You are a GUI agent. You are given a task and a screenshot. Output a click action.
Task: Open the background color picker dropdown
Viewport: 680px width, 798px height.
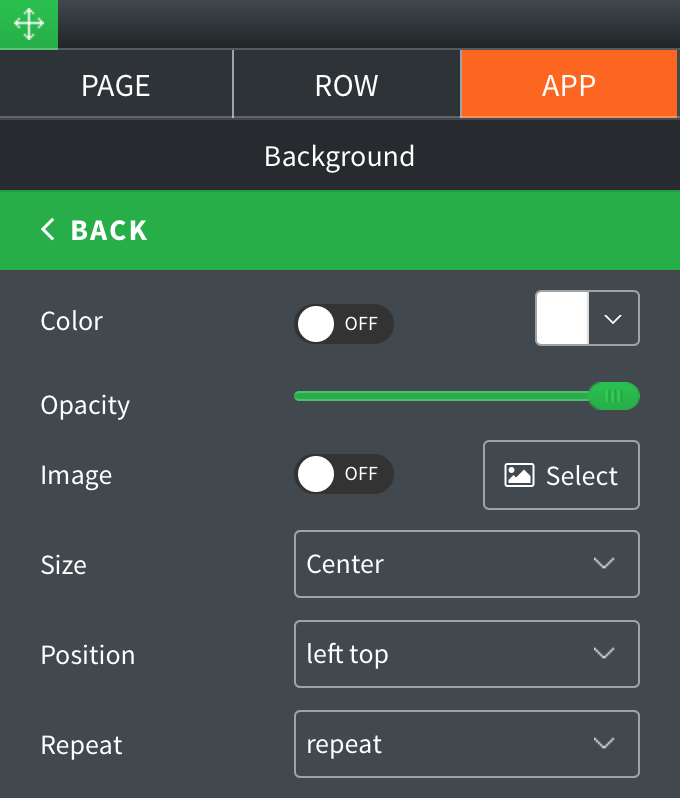pyautogui.click(x=613, y=319)
